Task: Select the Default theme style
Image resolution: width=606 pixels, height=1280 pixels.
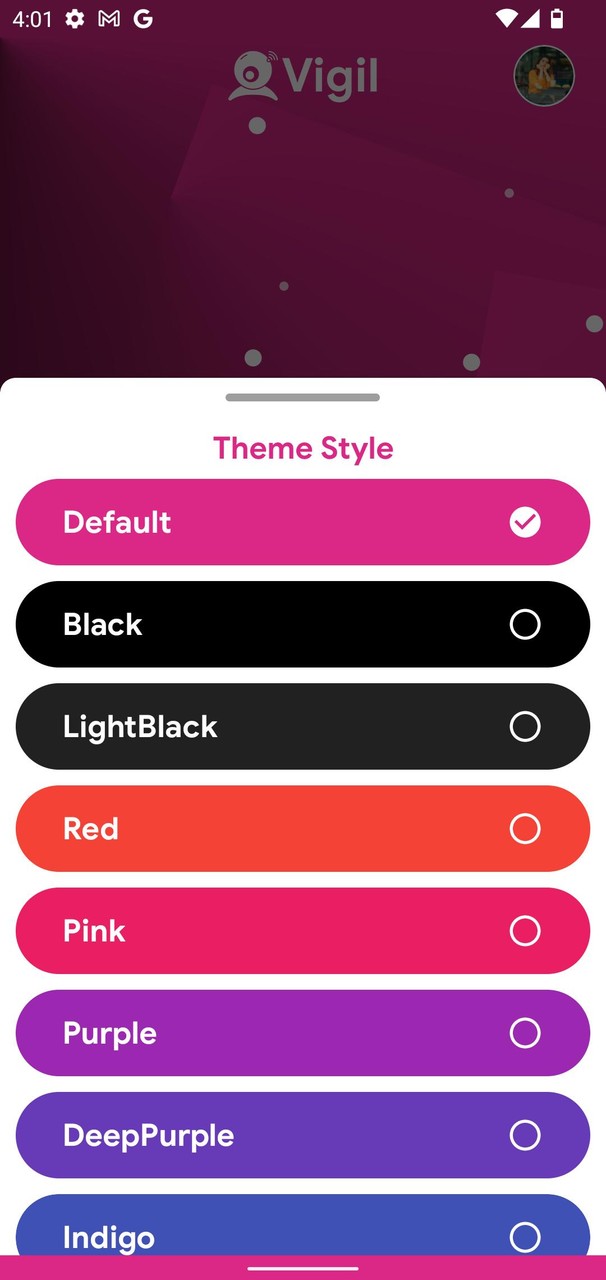Action: point(302,522)
